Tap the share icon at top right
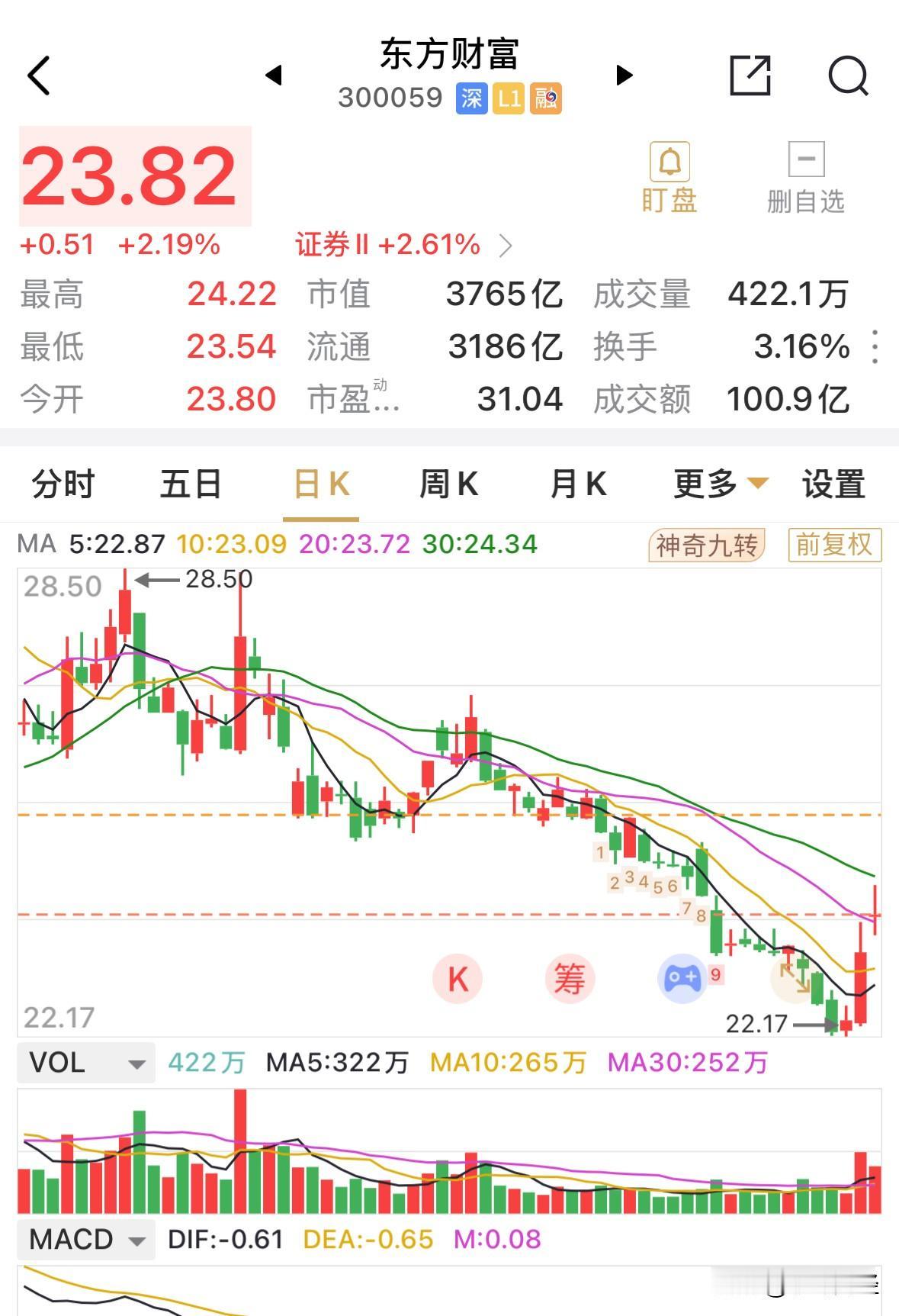This screenshot has height=1316, width=899. pos(751,76)
